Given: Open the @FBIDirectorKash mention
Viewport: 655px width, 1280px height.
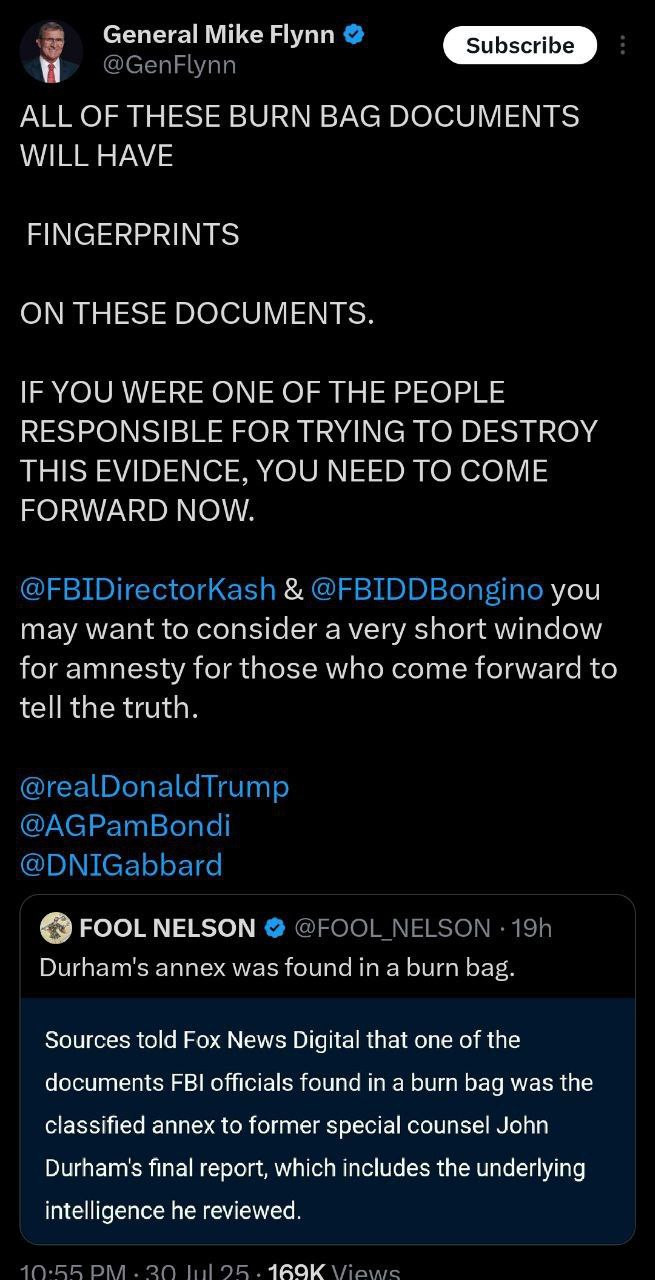Looking at the screenshot, I should coord(148,589).
